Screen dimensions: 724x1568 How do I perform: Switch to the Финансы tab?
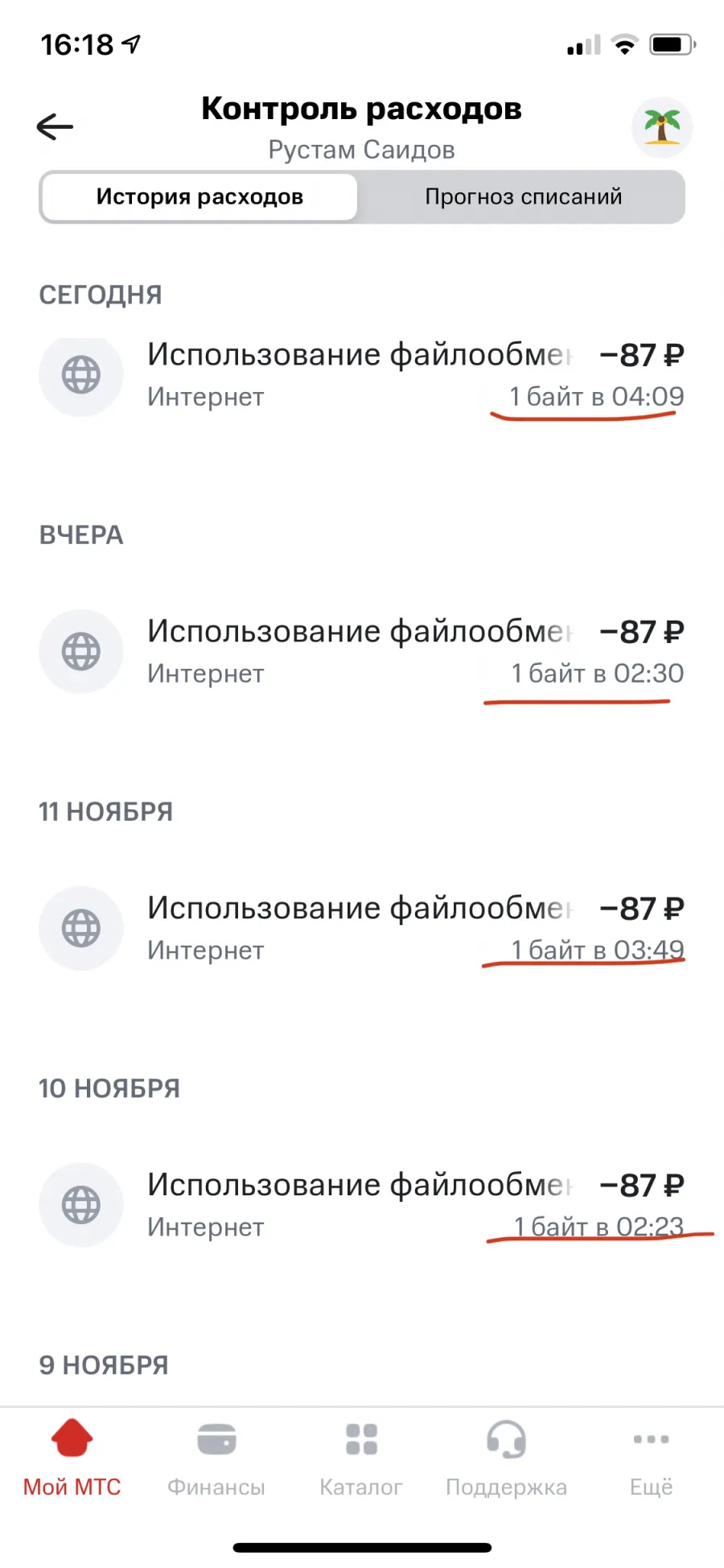tap(216, 1458)
